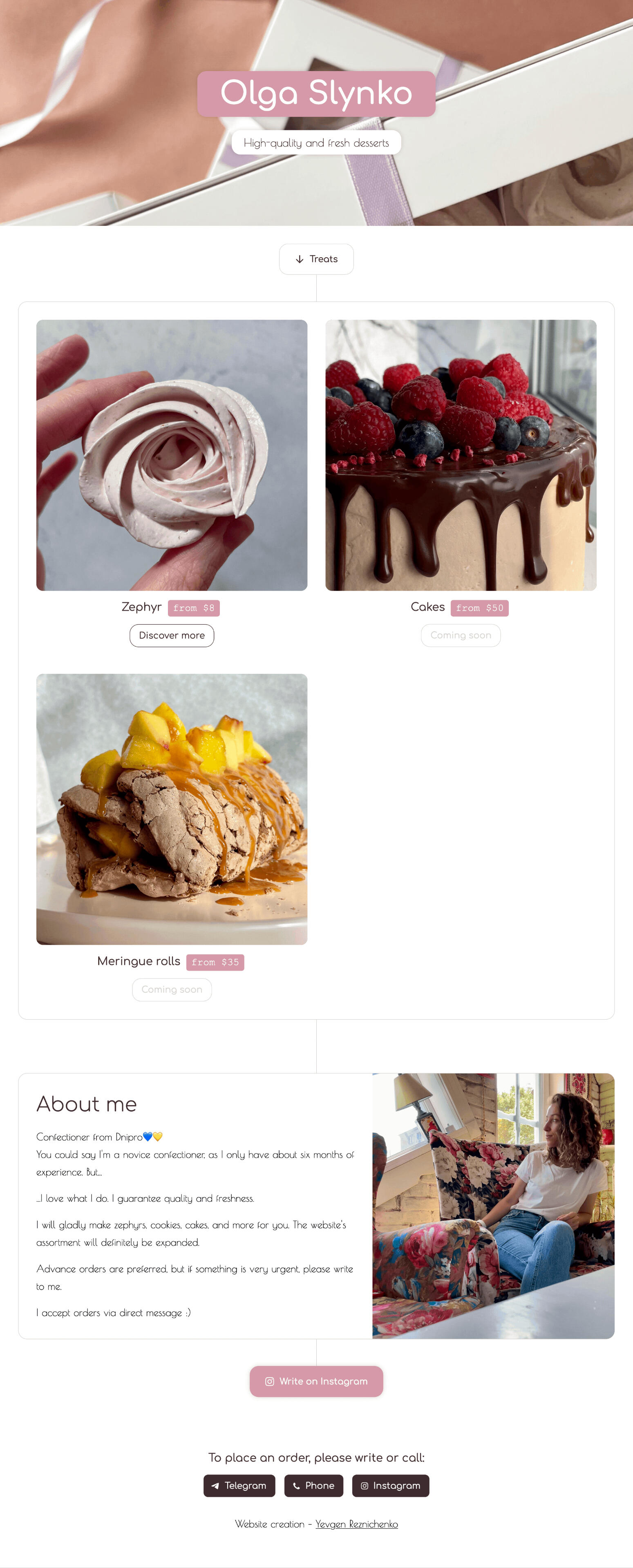Open the Yevgen Reznichenko website credit link
633x1568 pixels.
[x=356, y=1523]
